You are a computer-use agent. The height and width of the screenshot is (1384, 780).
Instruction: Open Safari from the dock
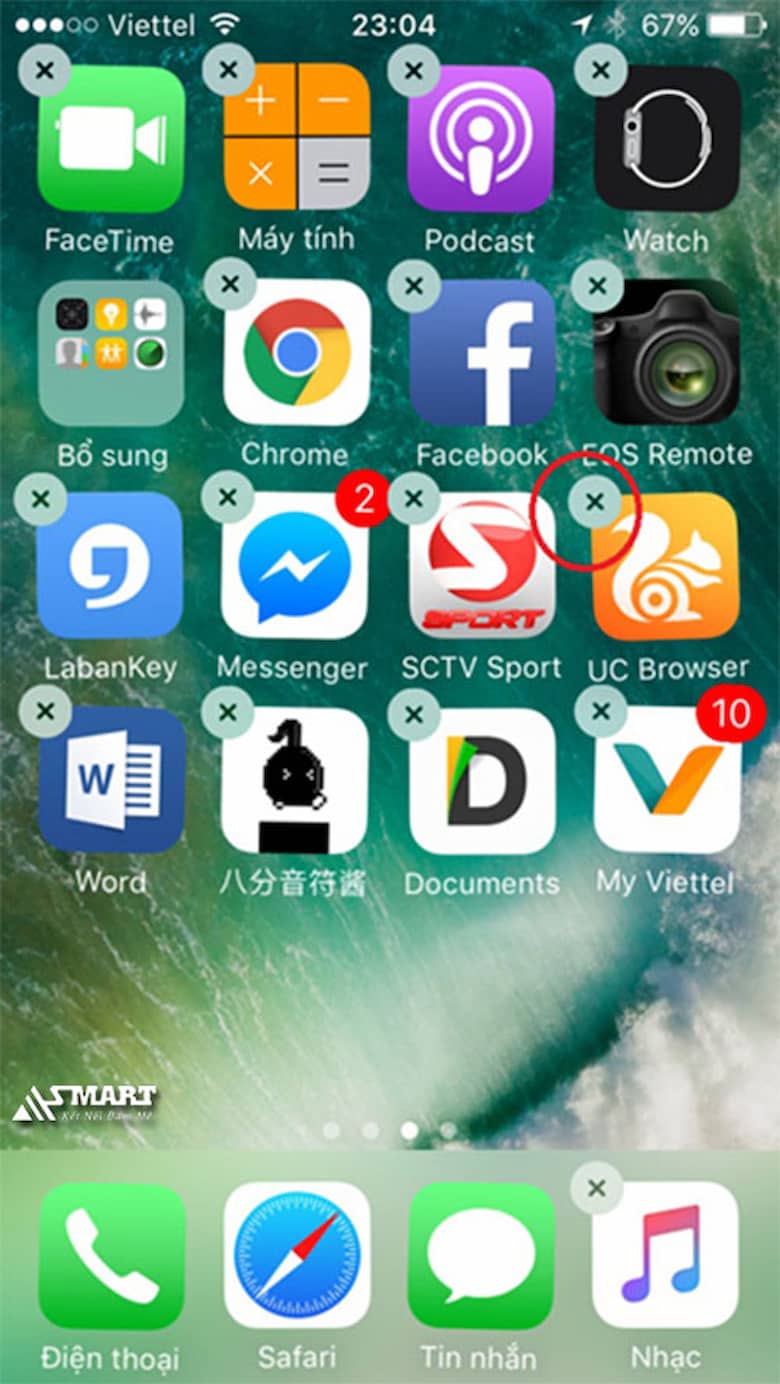coord(295,1258)
